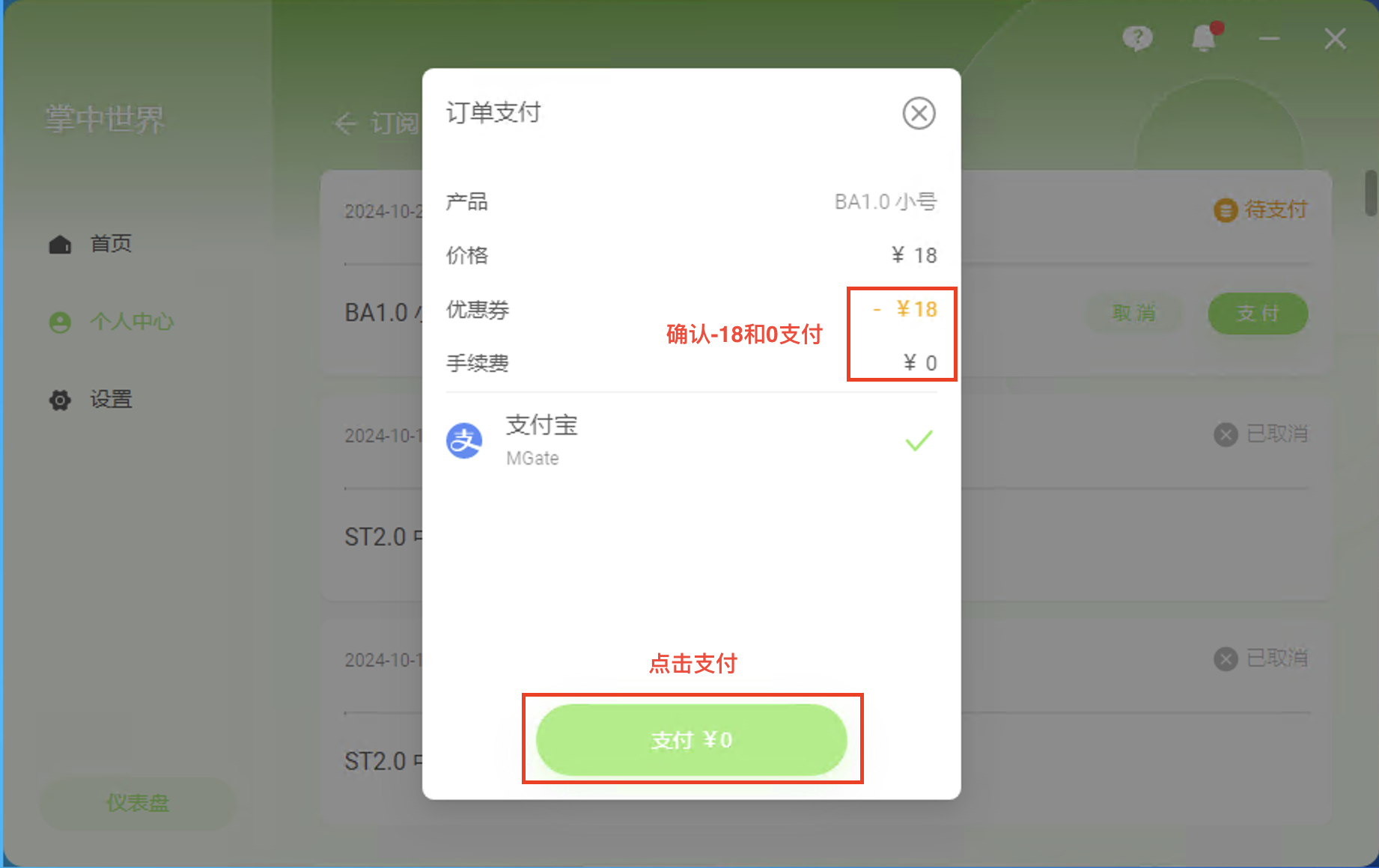Tap the green 支付 order button
The width and height of the screenshot is (1379, 868).
pyautogui.click(x=1258, y=313)
